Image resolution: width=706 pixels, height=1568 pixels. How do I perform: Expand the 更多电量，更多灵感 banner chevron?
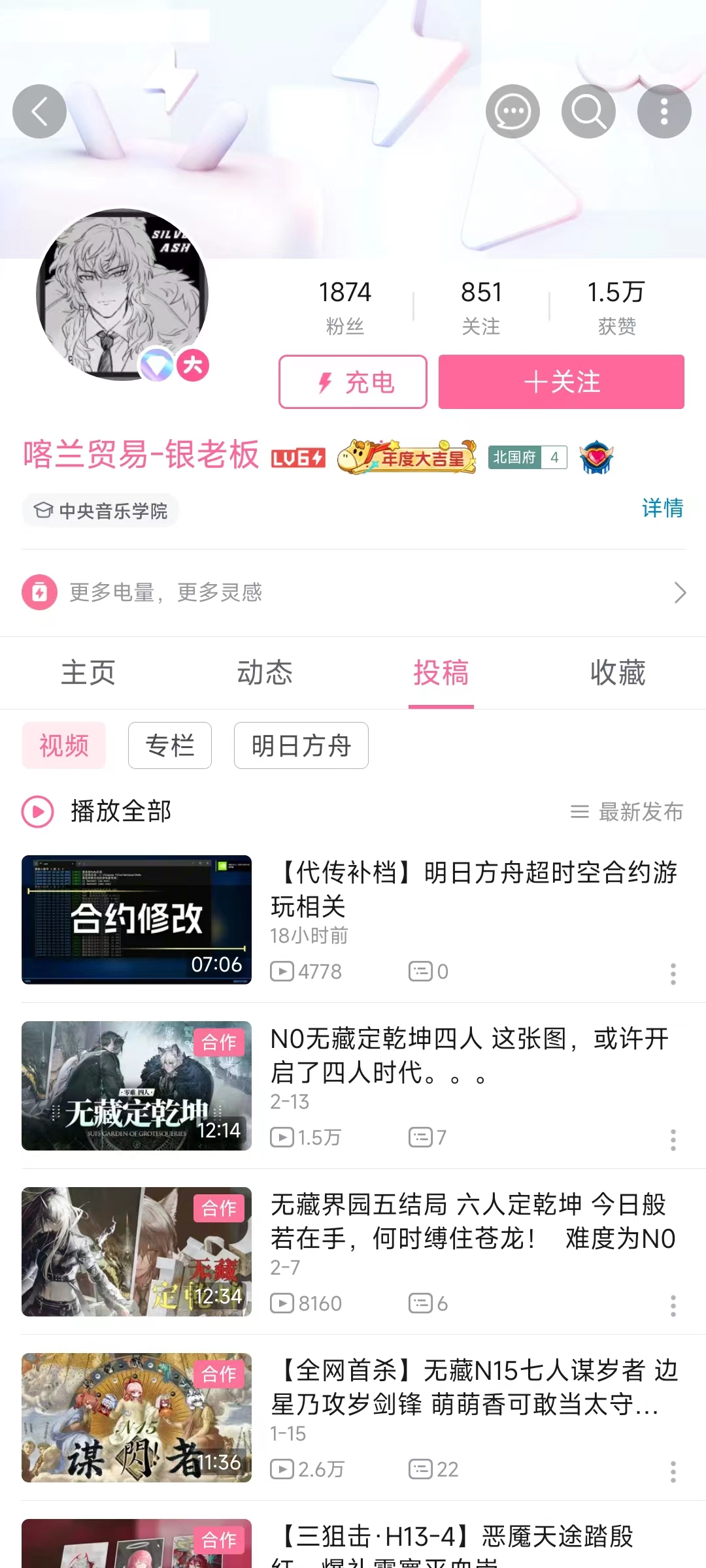click(x=681, y=593)
